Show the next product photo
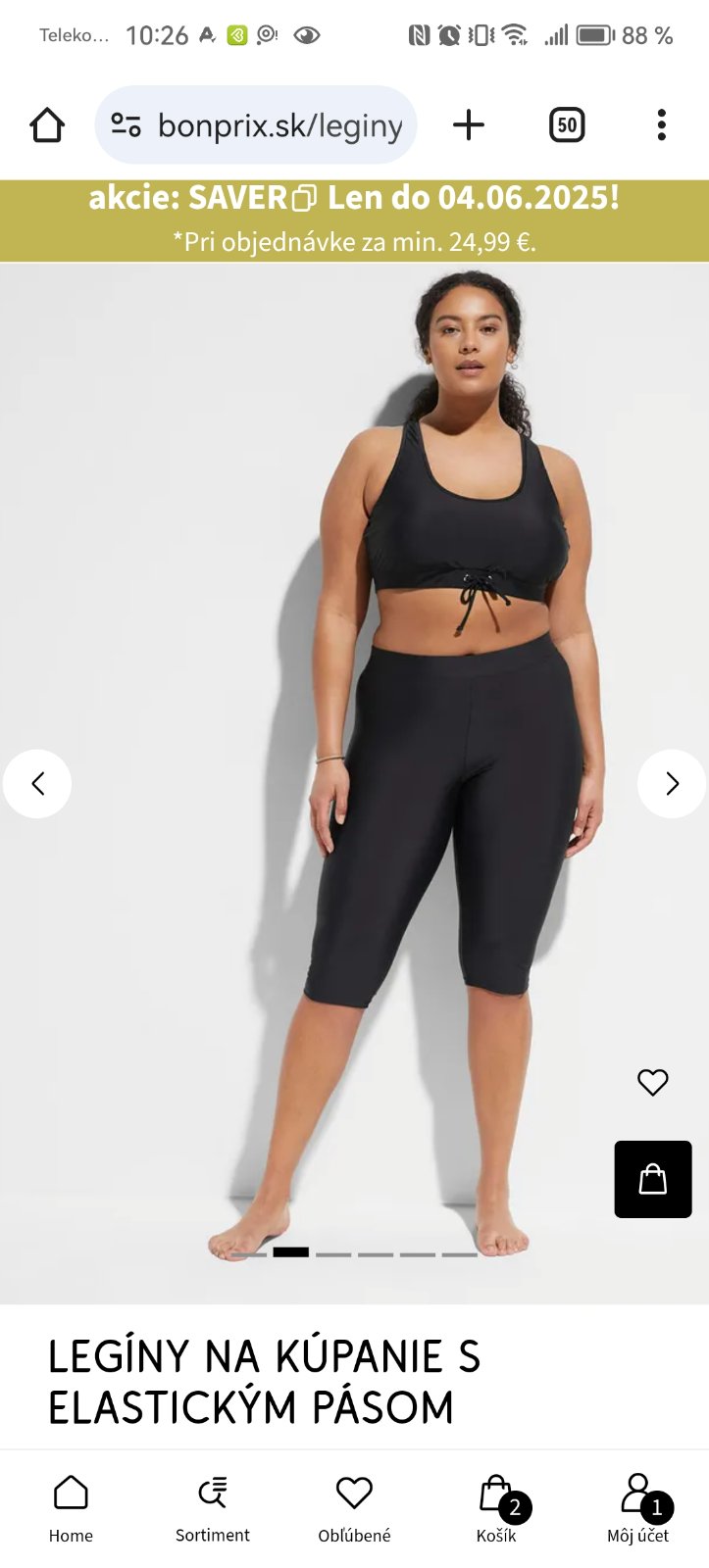The image size is (709, 1568). coord(672,783)
